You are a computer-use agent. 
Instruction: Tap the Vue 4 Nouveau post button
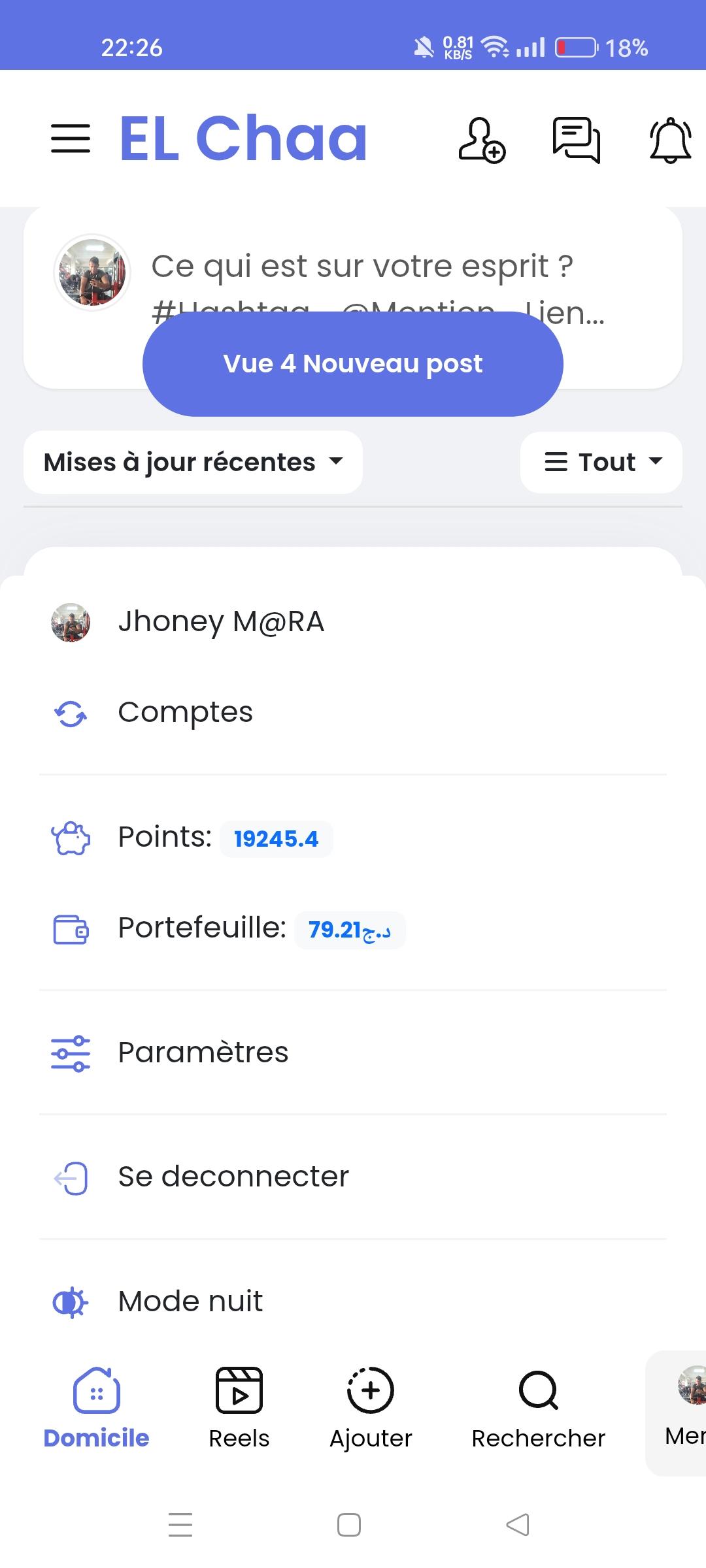point(353,364)
